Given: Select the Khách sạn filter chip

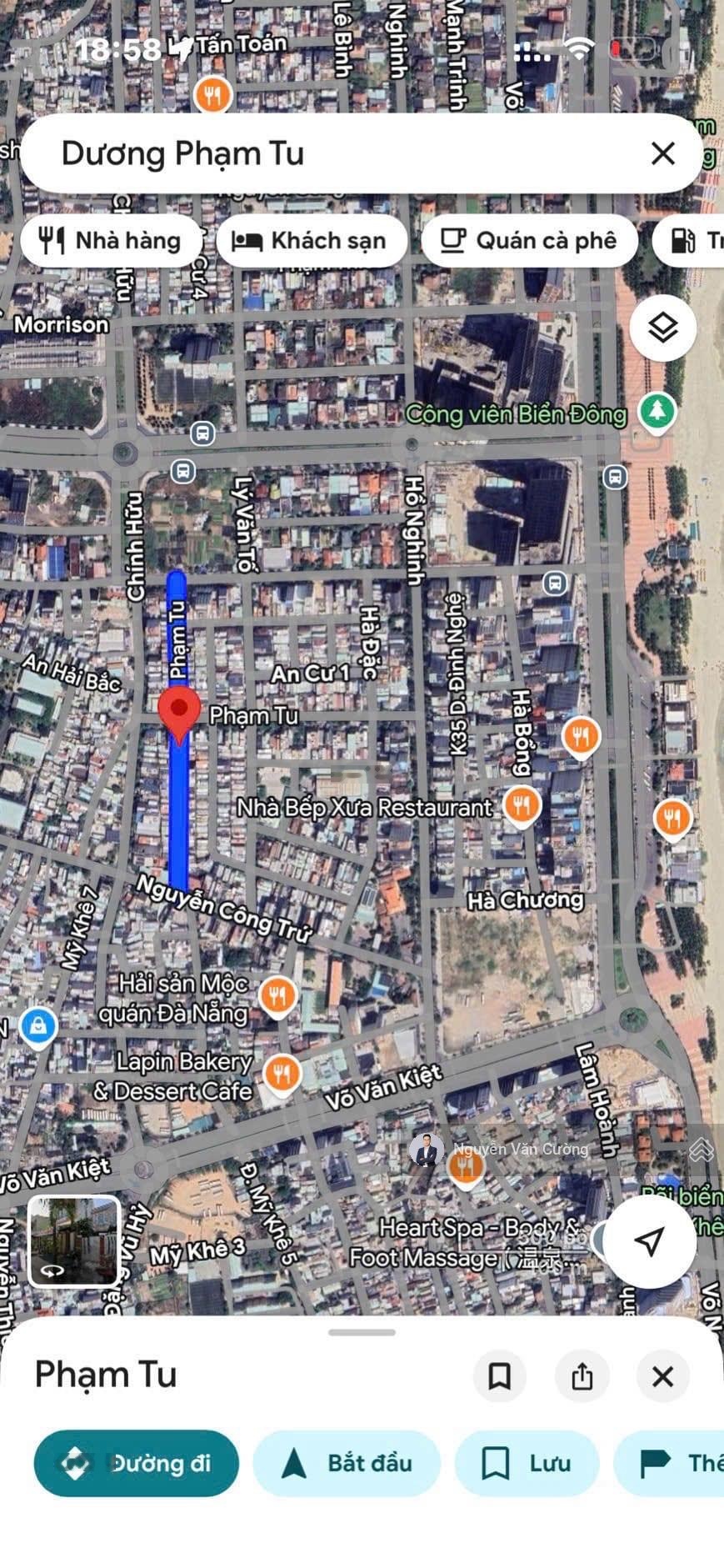Looking at the screenshot, I should pos(312,241).
